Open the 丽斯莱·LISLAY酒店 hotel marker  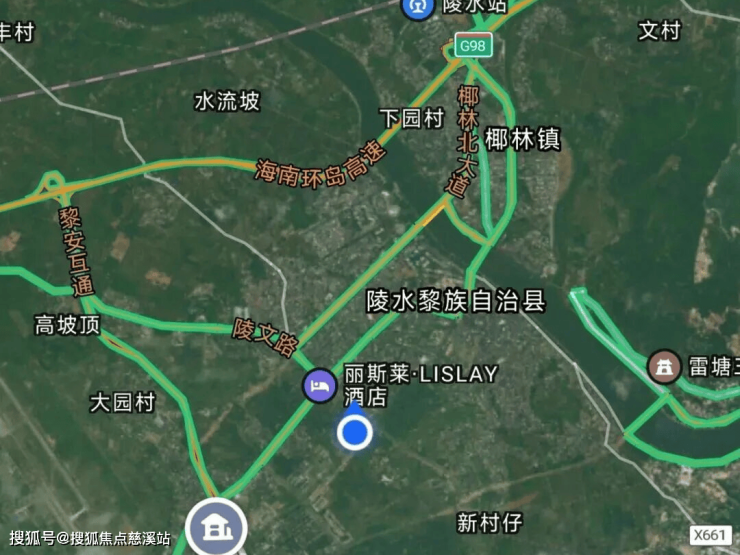click(320, 385)
